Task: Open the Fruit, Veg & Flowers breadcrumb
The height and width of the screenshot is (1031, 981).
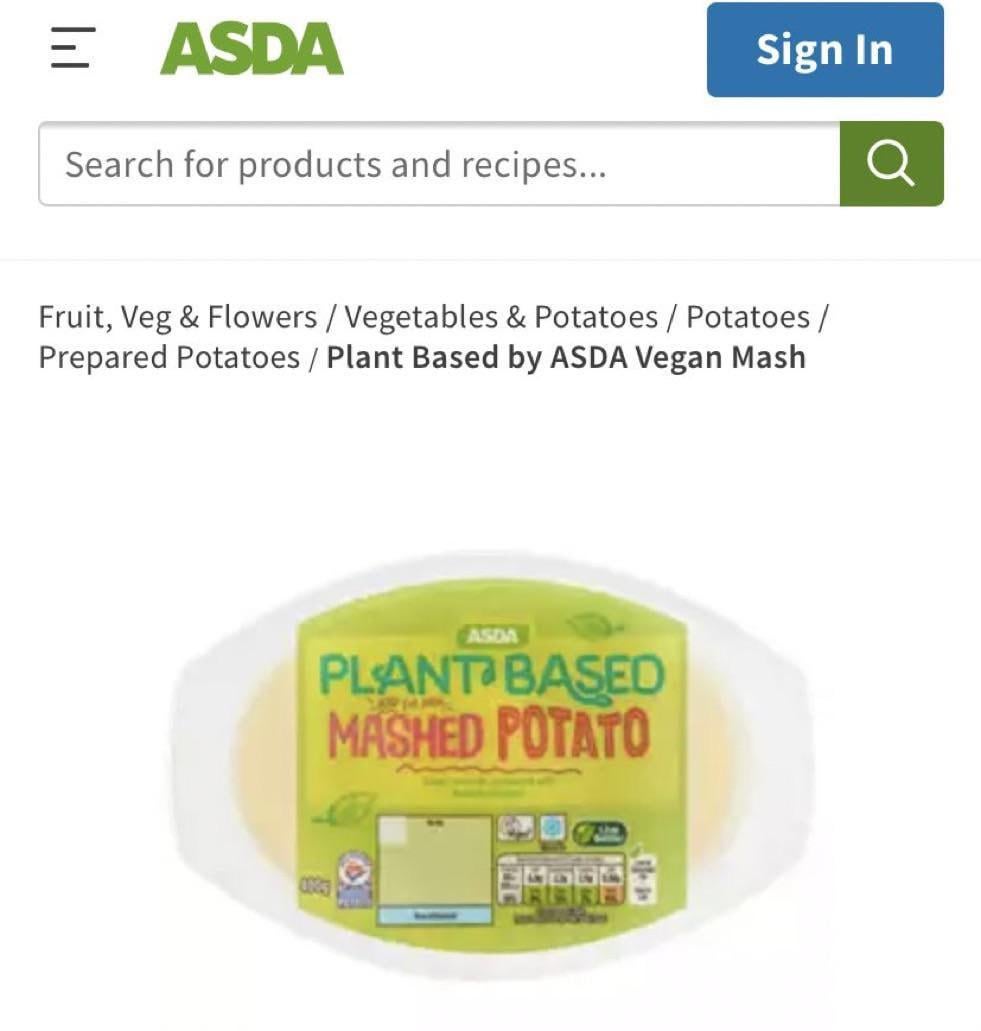Action: [x=177, y=317]
